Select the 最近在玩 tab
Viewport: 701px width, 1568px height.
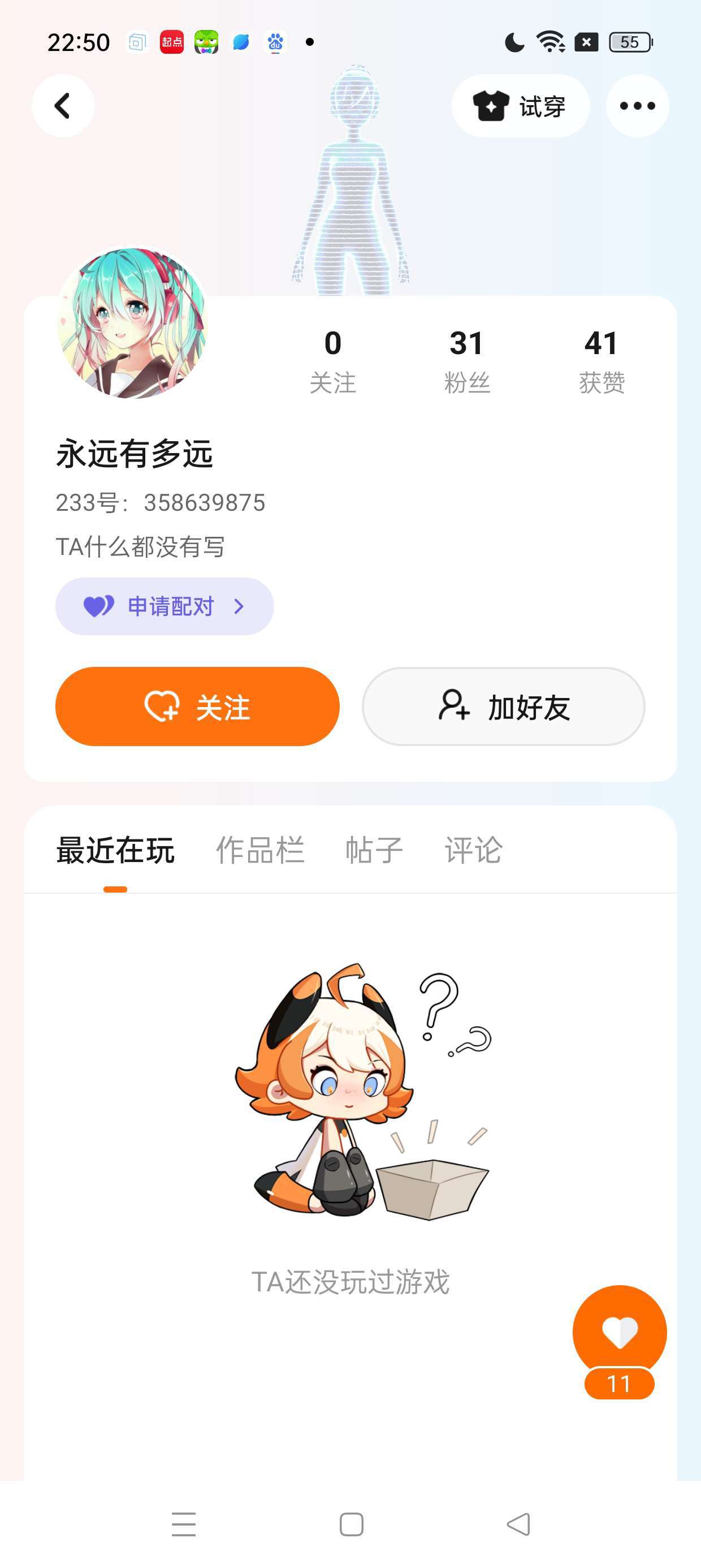click(x=115, y=850)
